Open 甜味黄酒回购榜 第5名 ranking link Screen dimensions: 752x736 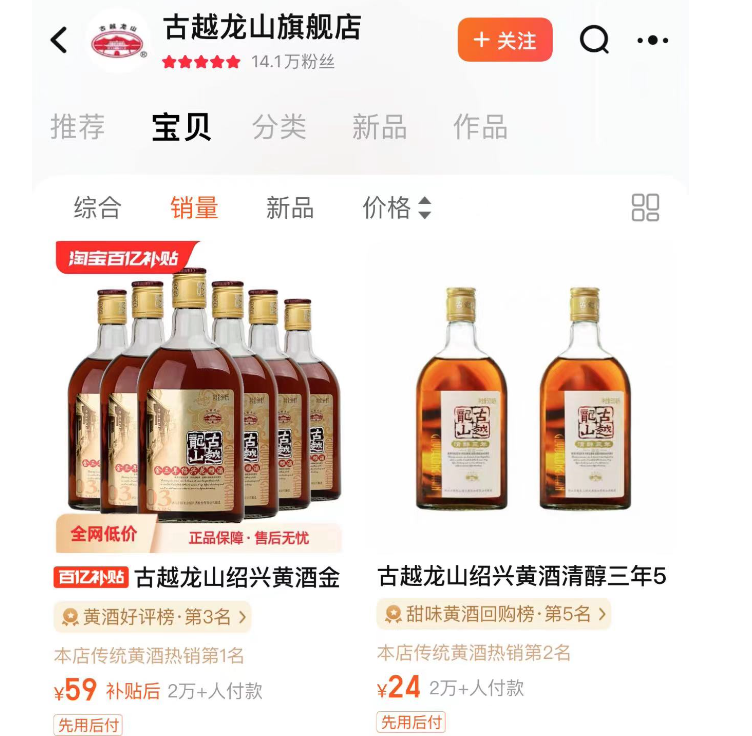493,614
